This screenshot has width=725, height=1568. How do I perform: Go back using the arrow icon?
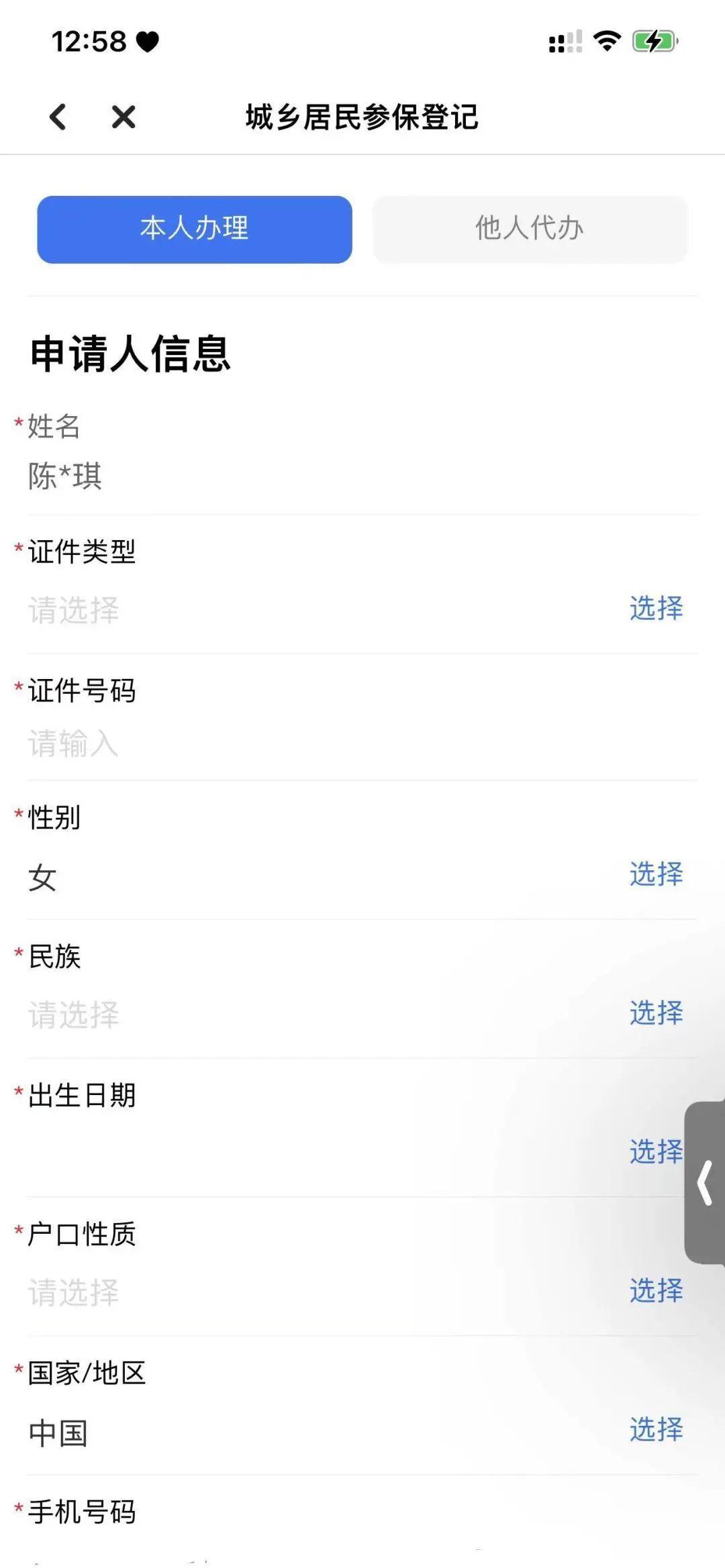58,117
